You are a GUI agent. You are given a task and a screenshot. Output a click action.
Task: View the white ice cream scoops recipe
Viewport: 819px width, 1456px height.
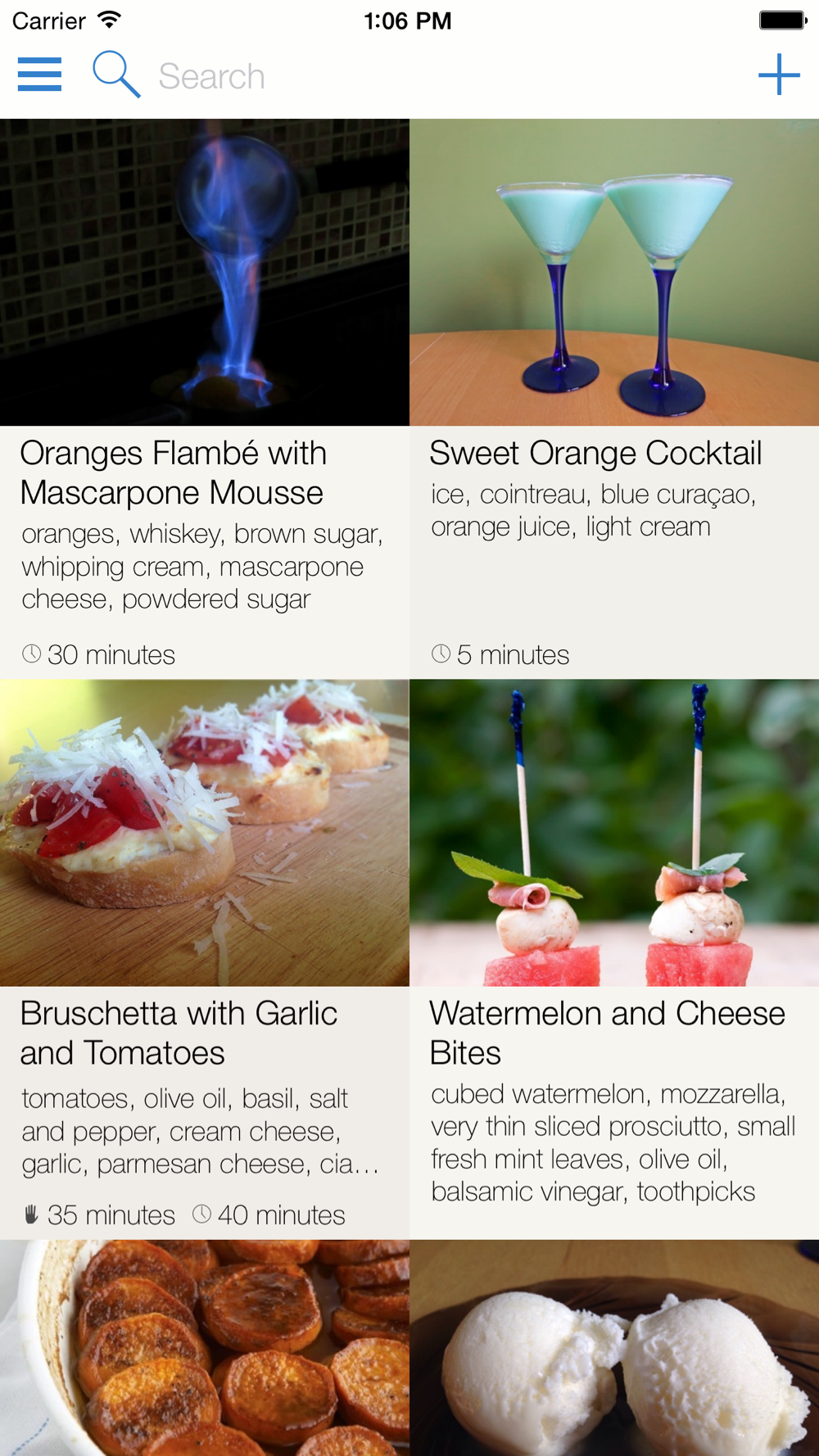[x=613, y=1348]
